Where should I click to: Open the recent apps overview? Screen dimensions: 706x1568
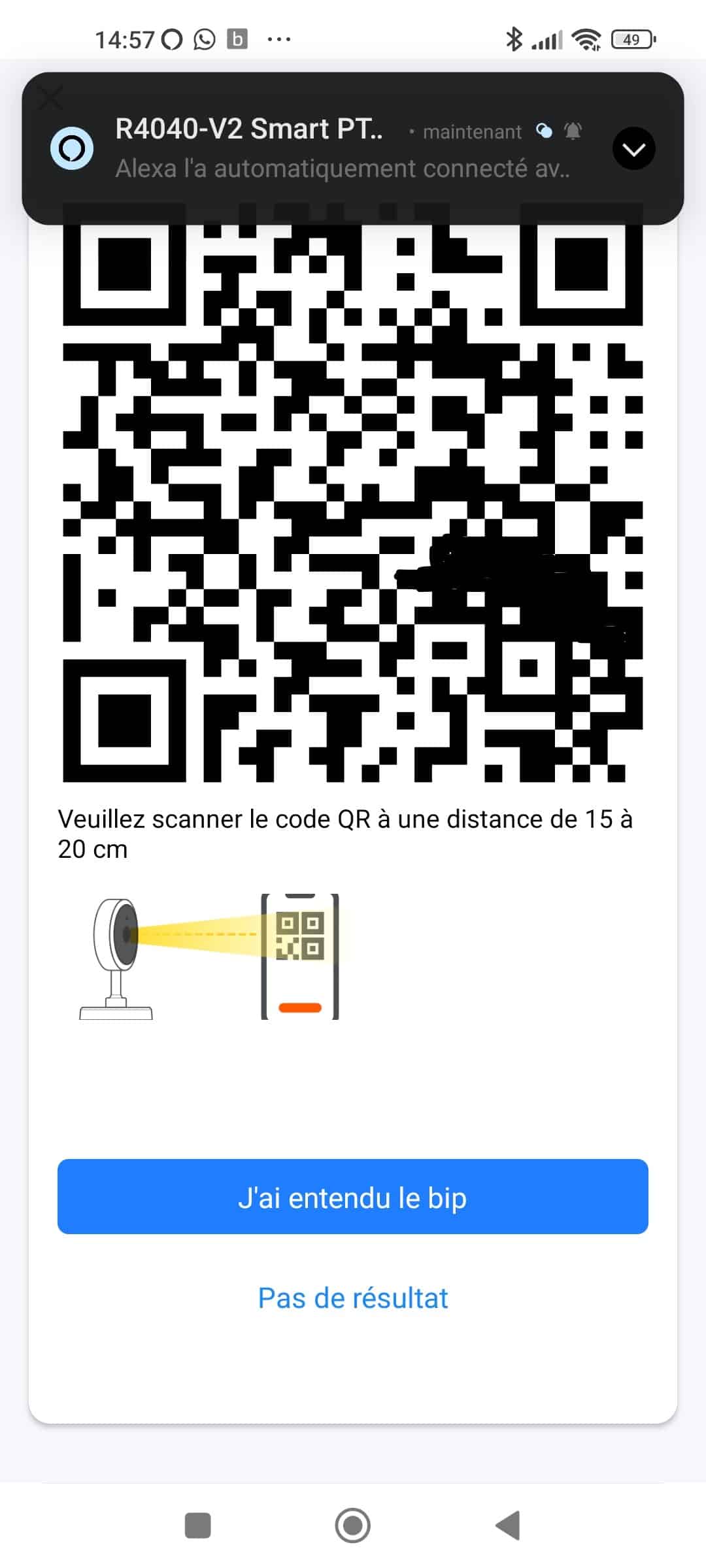pyautogui.click(x=198, y=1526)
